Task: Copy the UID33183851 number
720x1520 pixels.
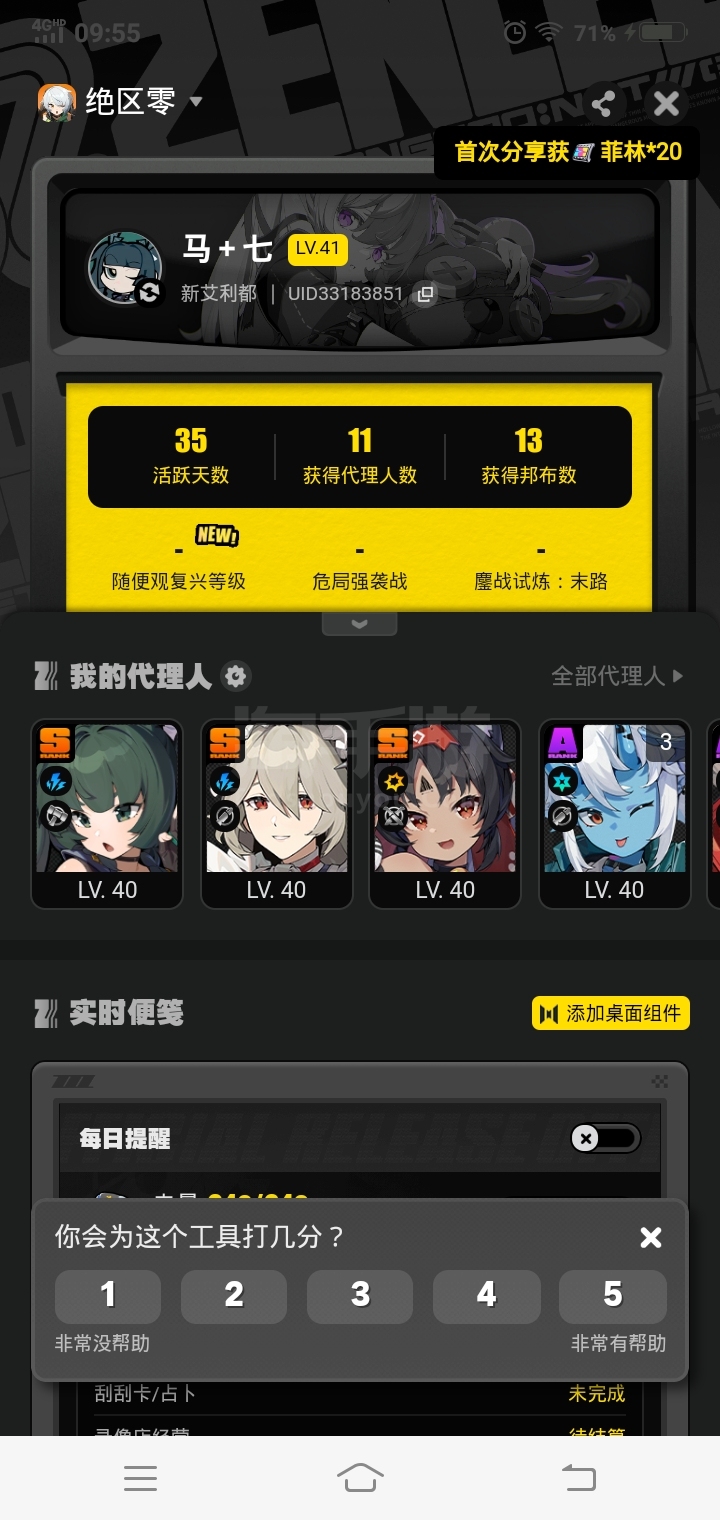Action: coord(426,294)
